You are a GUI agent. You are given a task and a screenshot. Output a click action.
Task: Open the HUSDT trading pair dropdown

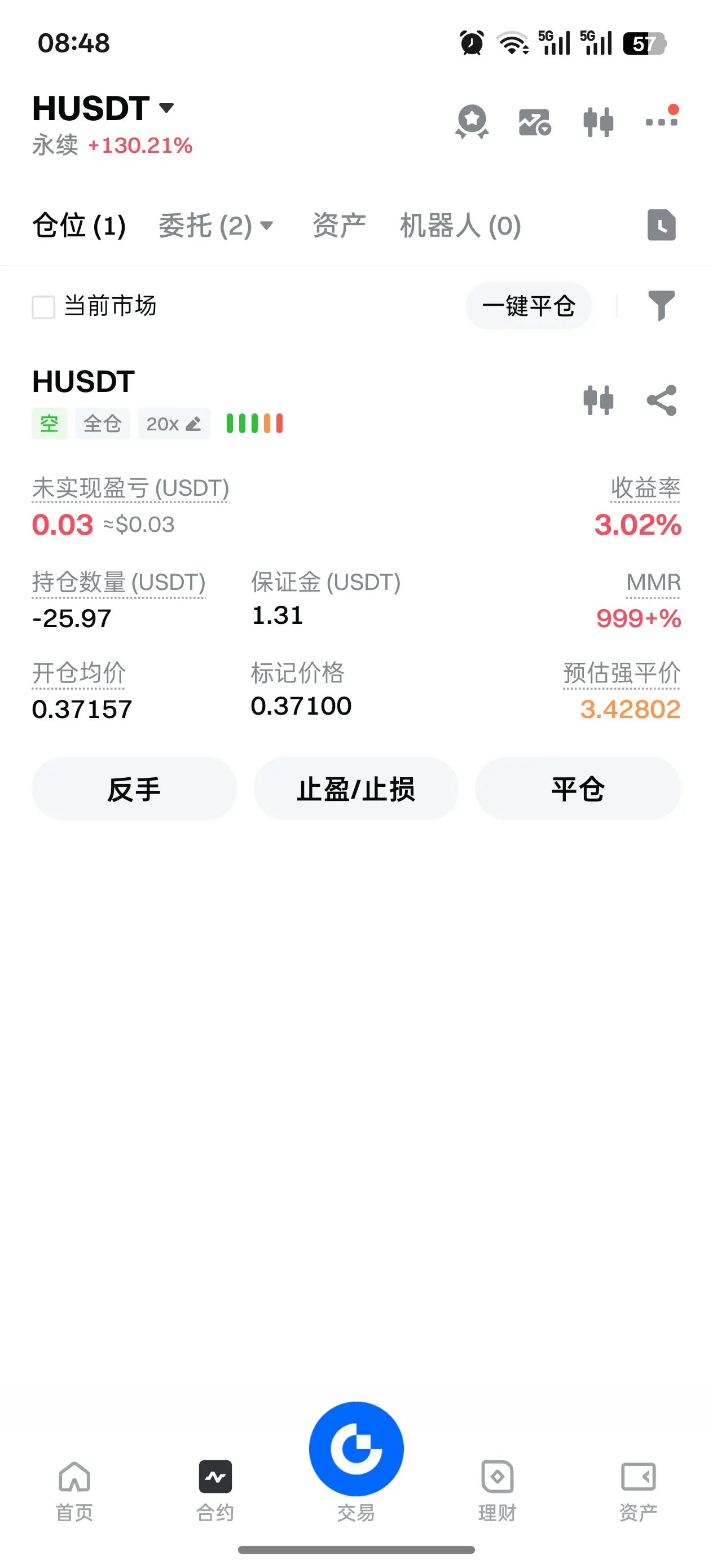click(x=104, y=108)
